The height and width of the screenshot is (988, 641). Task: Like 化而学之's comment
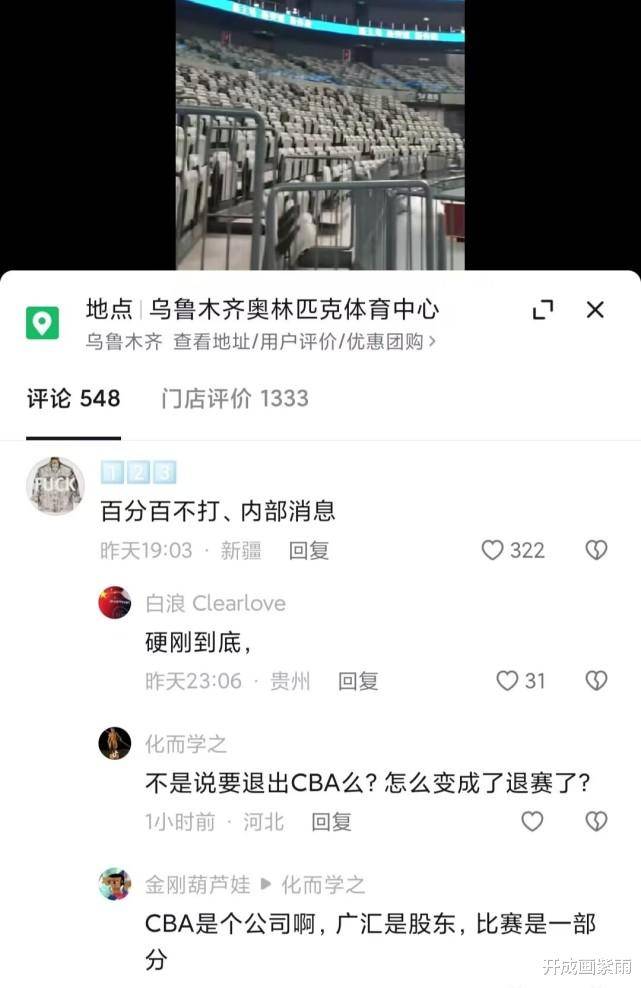532,821
